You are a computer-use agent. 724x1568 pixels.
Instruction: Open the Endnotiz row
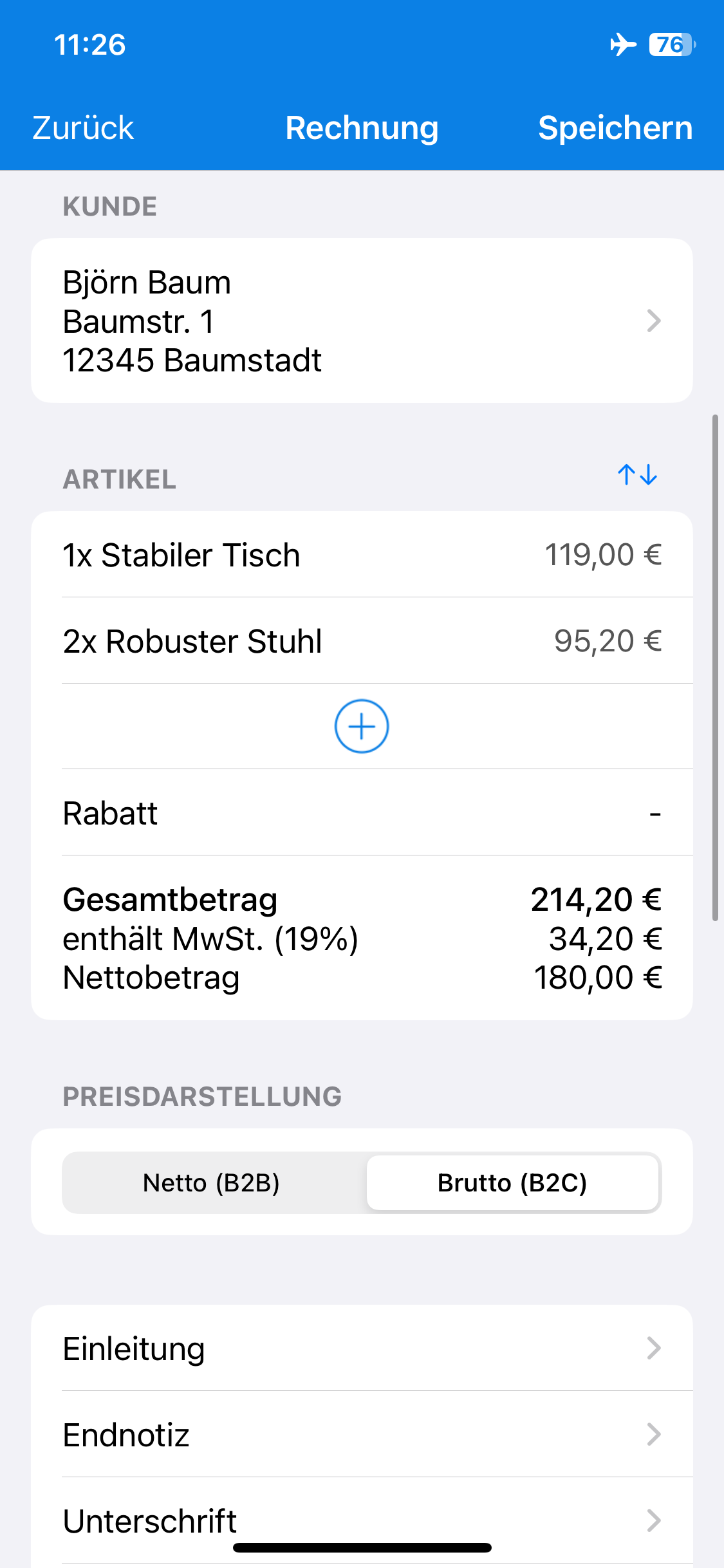coord(362,1434)
